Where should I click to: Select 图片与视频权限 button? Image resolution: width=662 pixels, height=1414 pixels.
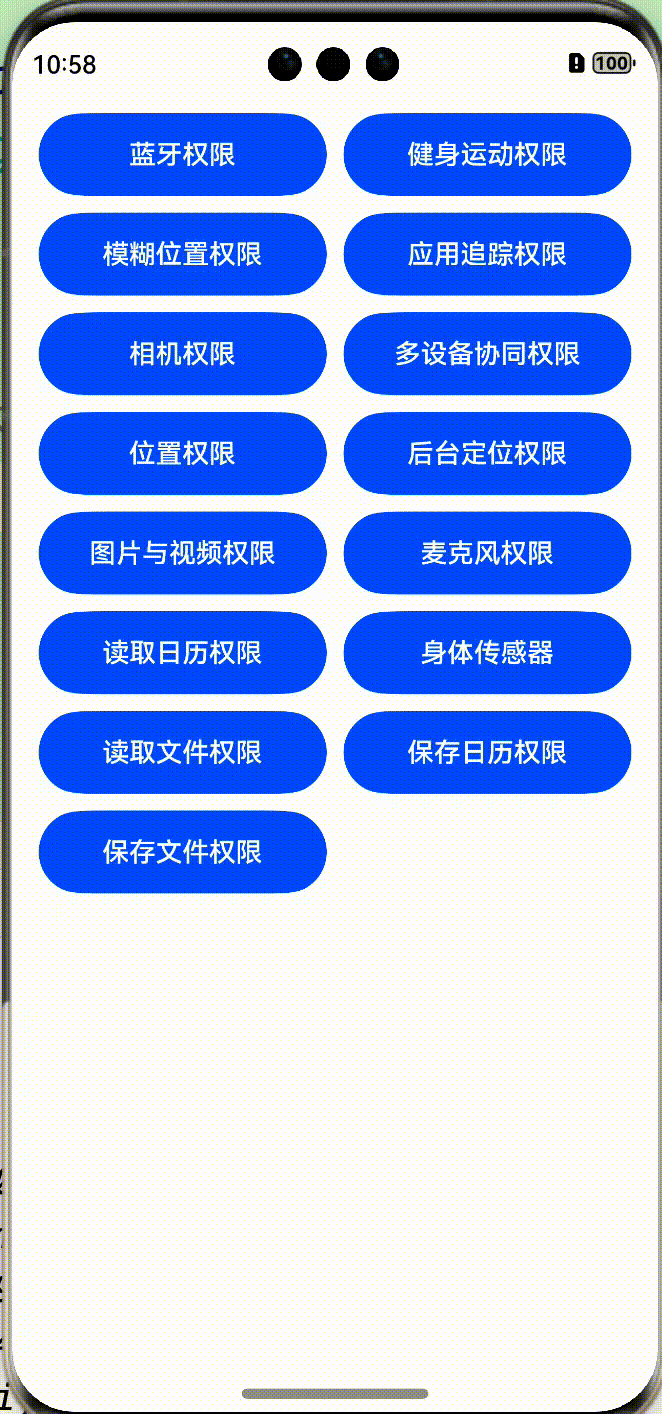(182, 553)
